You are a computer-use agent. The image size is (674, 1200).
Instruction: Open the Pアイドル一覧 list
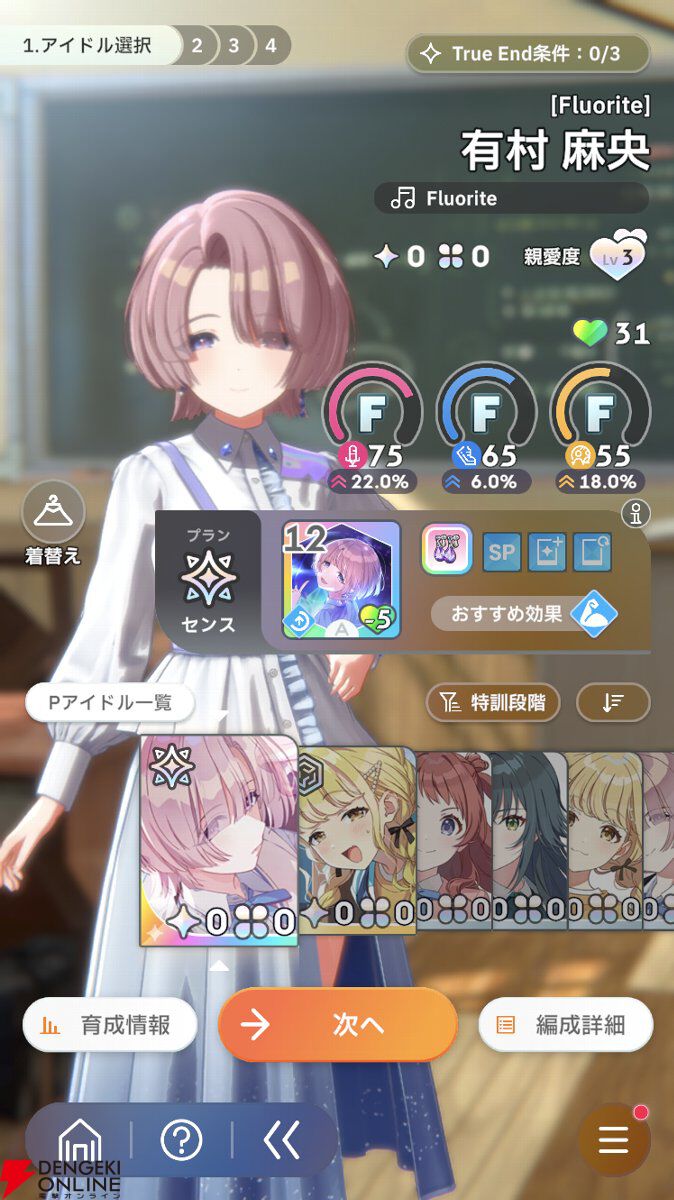tap(110, 703)
